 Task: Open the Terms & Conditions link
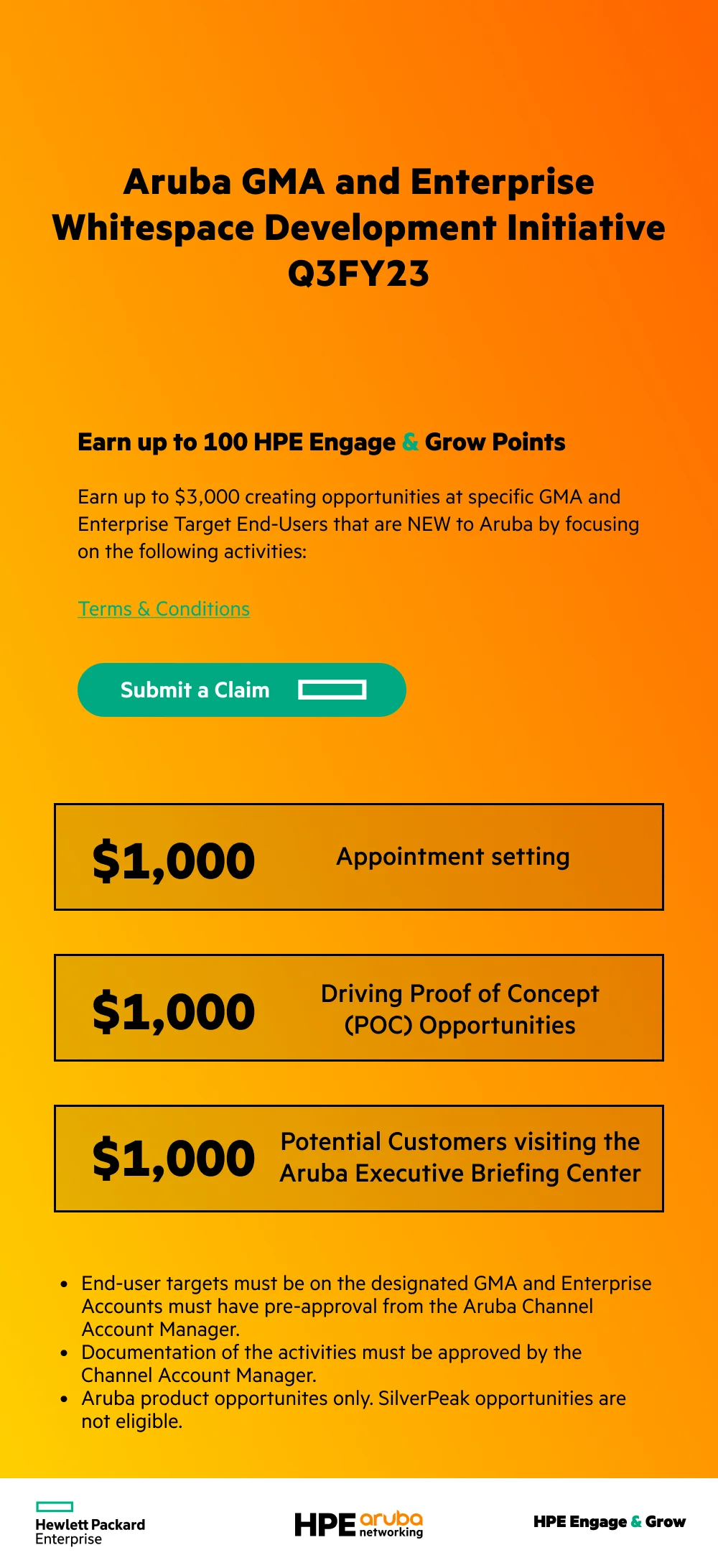(164, 609)
